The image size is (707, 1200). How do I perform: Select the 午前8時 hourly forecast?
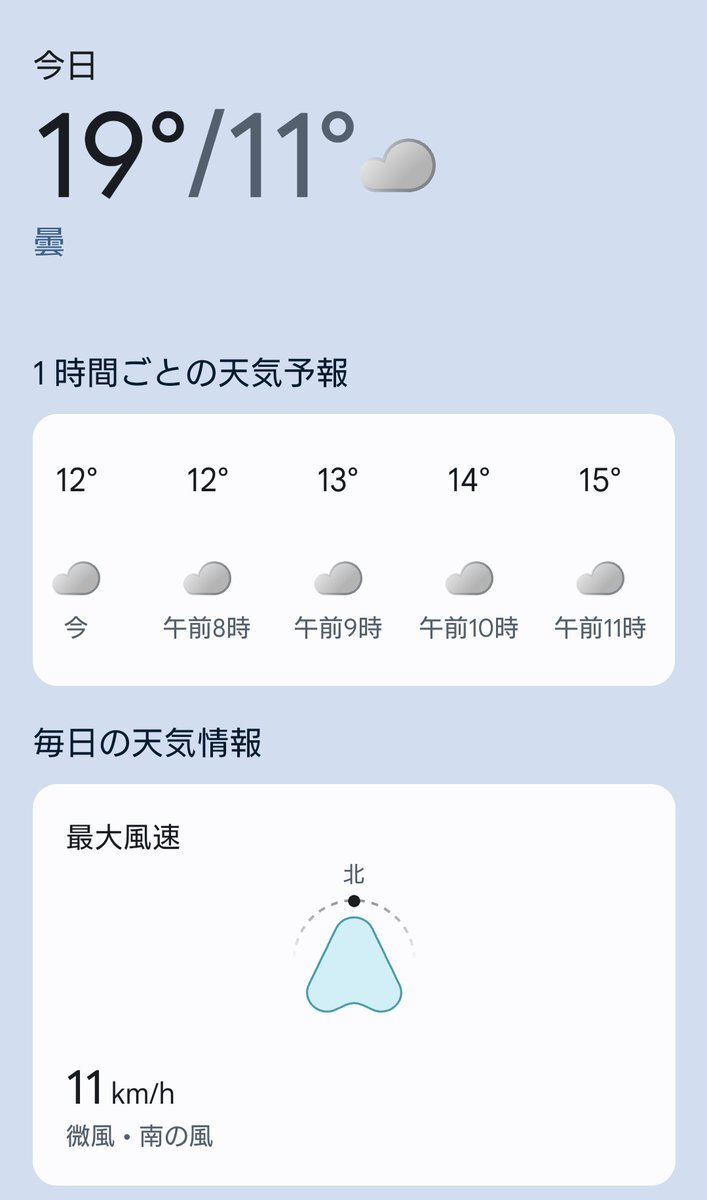click(x=207, y=552)
